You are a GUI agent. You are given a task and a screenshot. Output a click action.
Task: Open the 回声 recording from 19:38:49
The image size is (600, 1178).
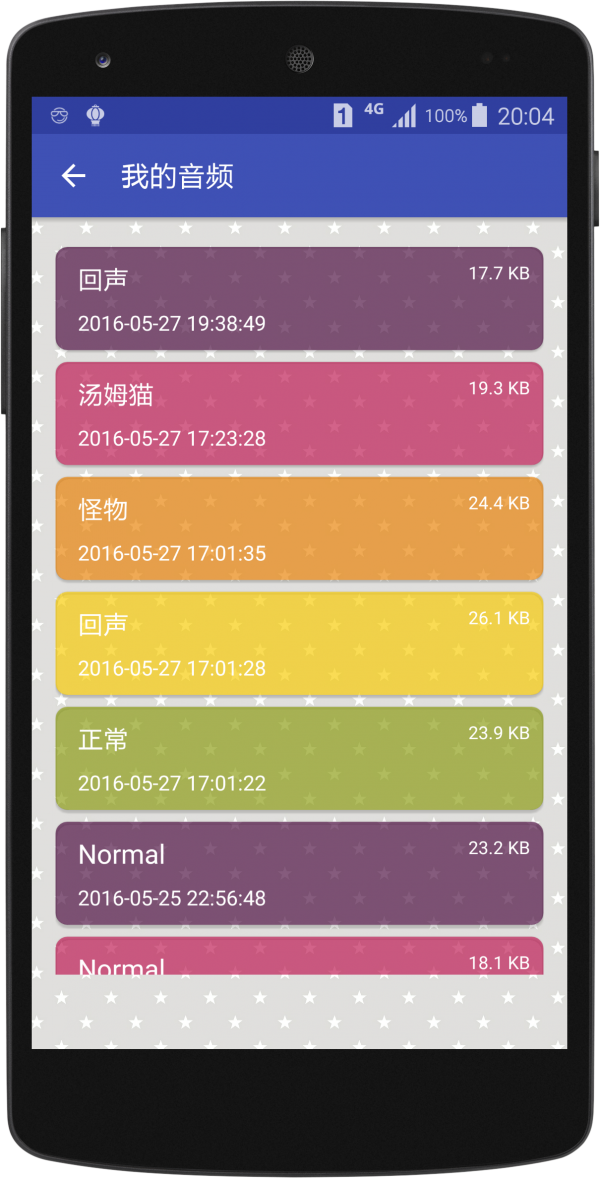tap(299, 299)
